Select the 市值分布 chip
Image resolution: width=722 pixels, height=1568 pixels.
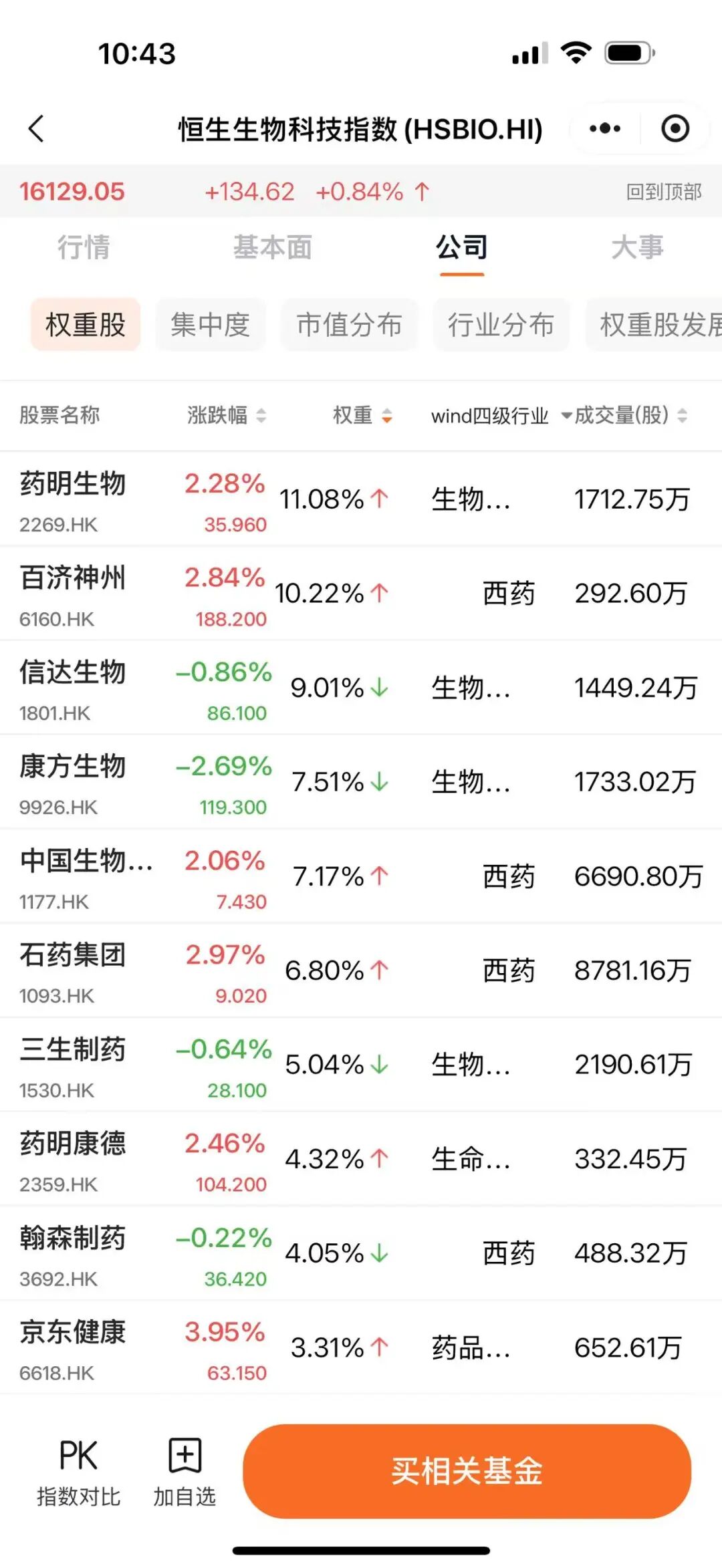349,325
